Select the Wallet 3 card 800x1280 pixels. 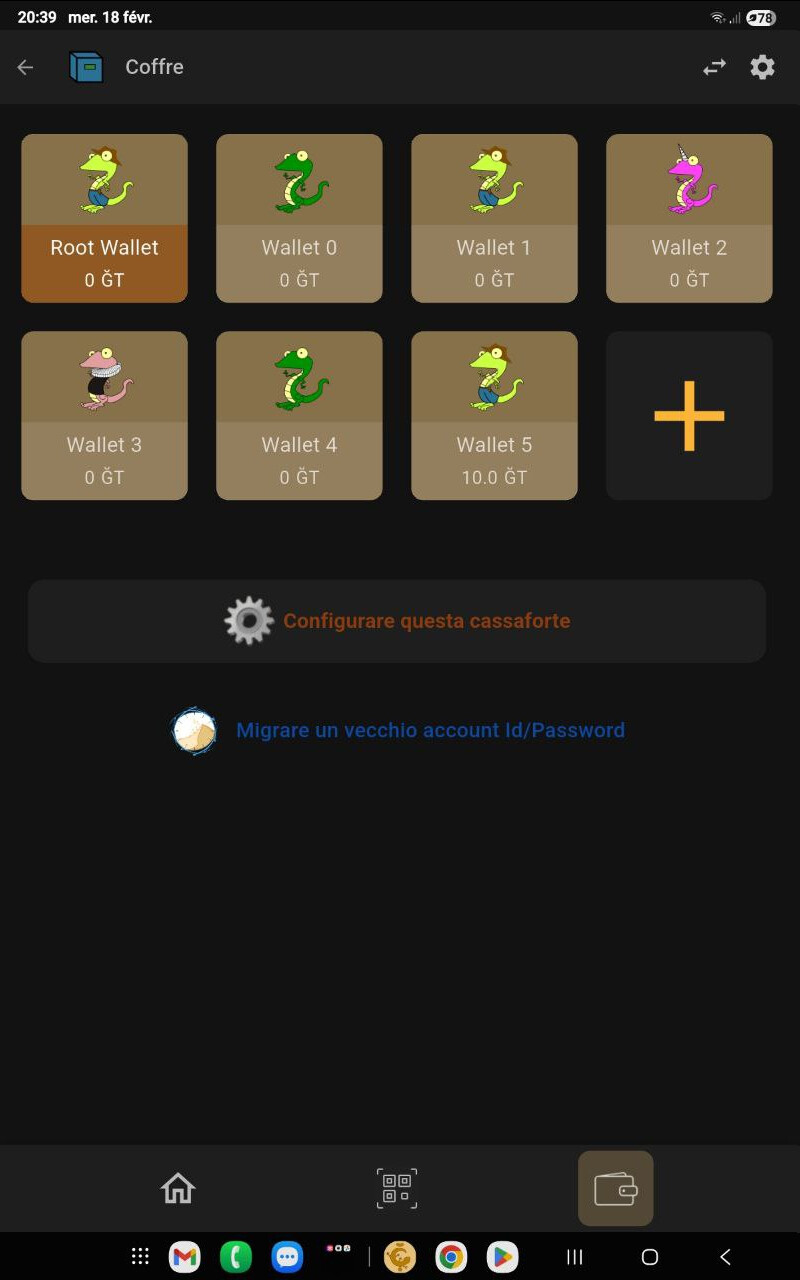click(104, 415)
